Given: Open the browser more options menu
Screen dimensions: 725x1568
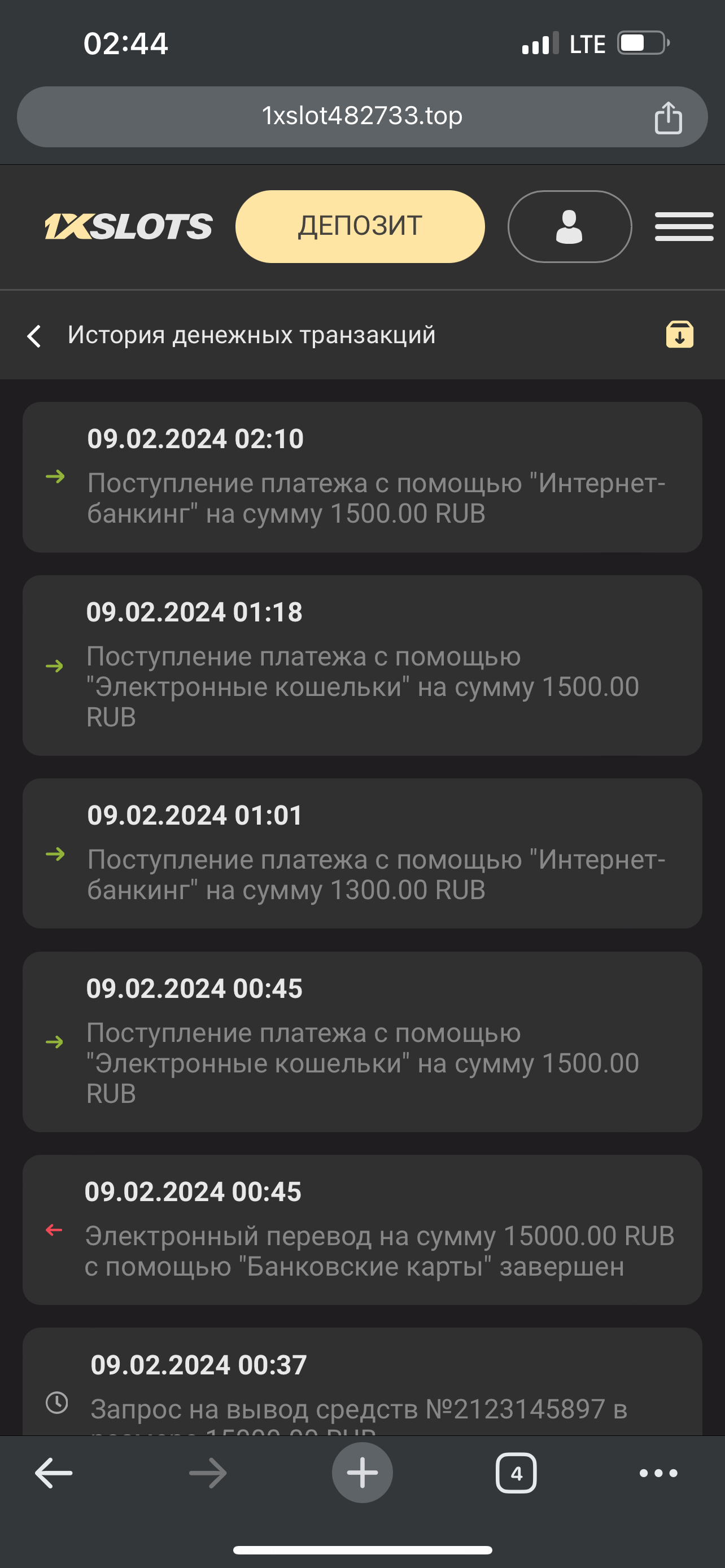Looking at the screenshot, I should (658, 1473).
